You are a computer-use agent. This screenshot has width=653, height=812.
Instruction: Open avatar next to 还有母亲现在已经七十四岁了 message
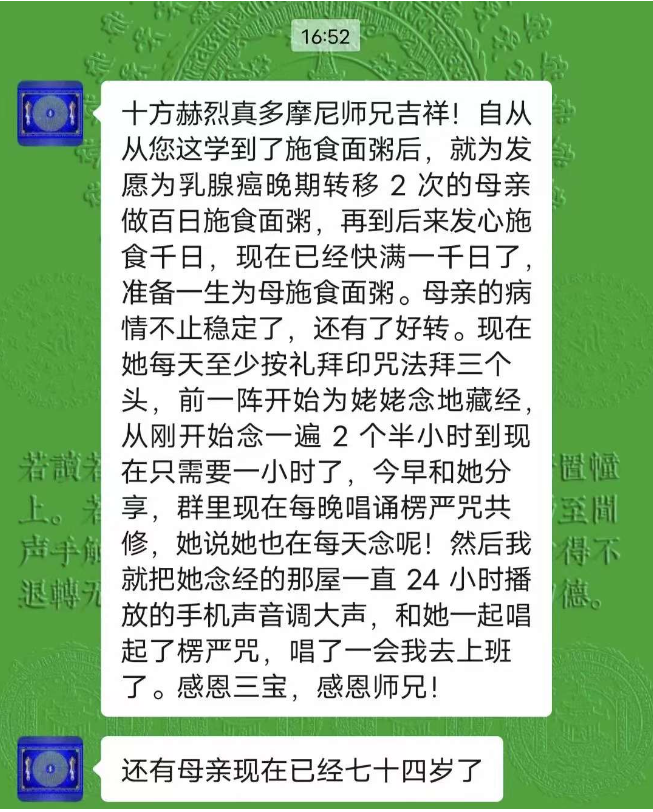(51, 773)
